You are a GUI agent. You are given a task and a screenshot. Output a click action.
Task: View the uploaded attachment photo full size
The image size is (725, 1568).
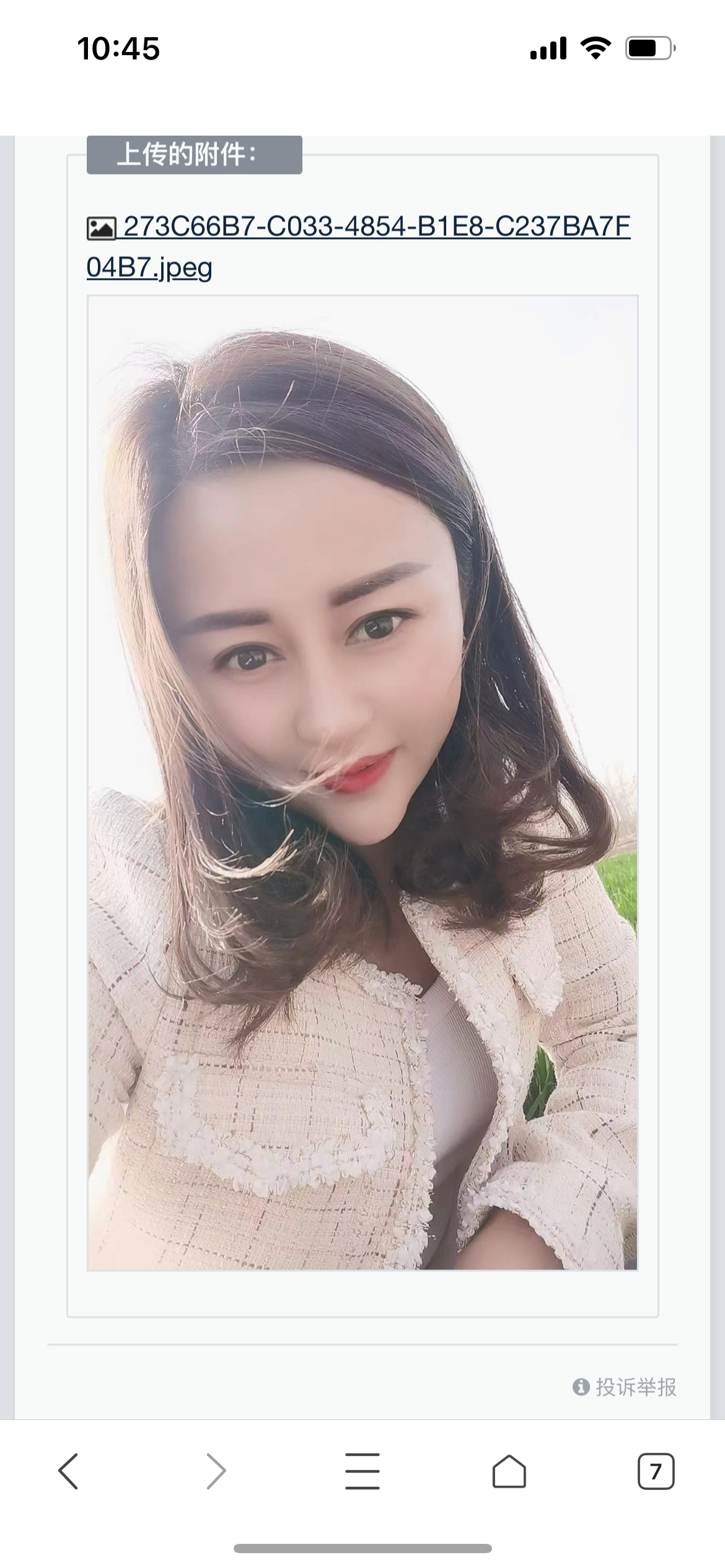pos(362,783)
